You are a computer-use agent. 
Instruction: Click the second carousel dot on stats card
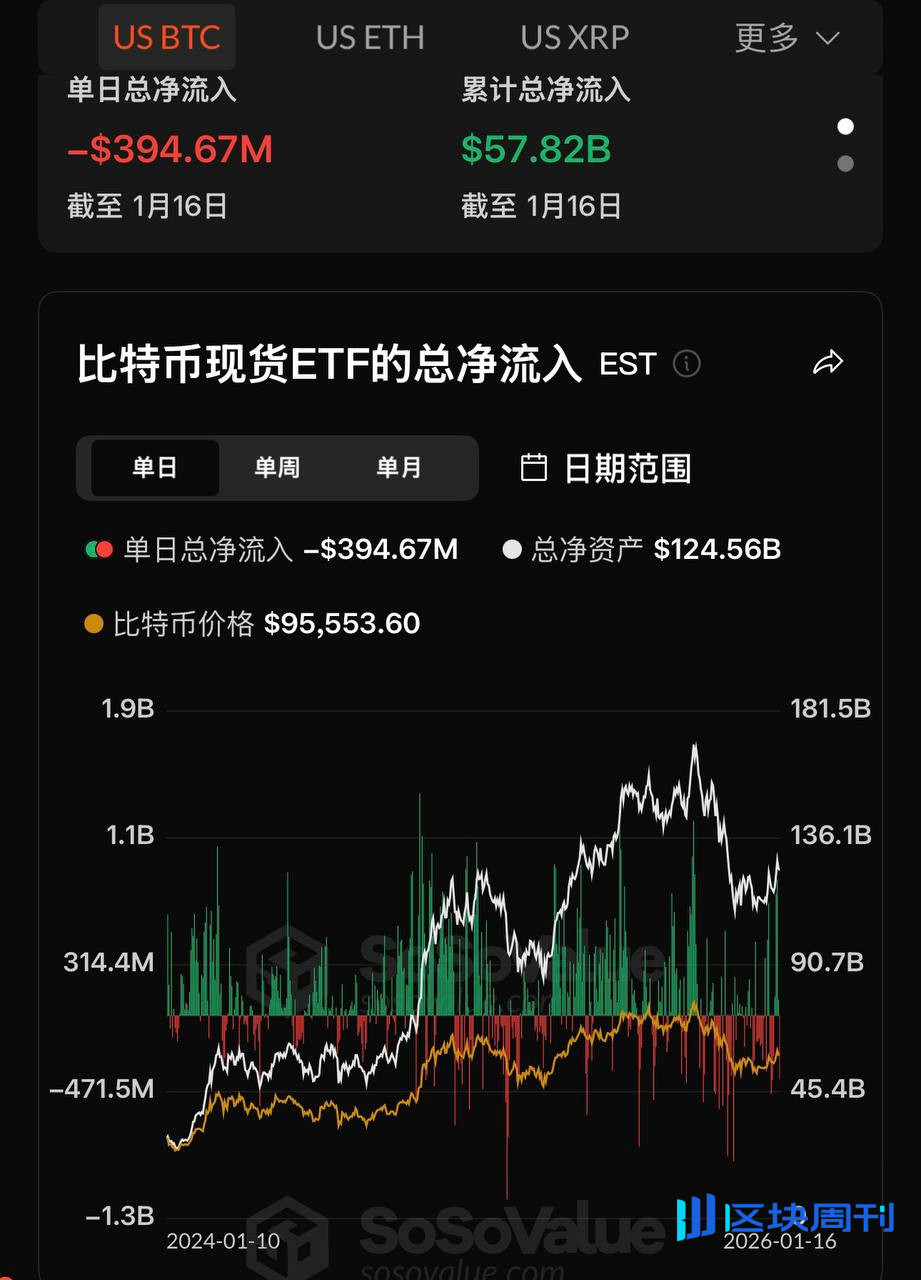tap(845, 163)
